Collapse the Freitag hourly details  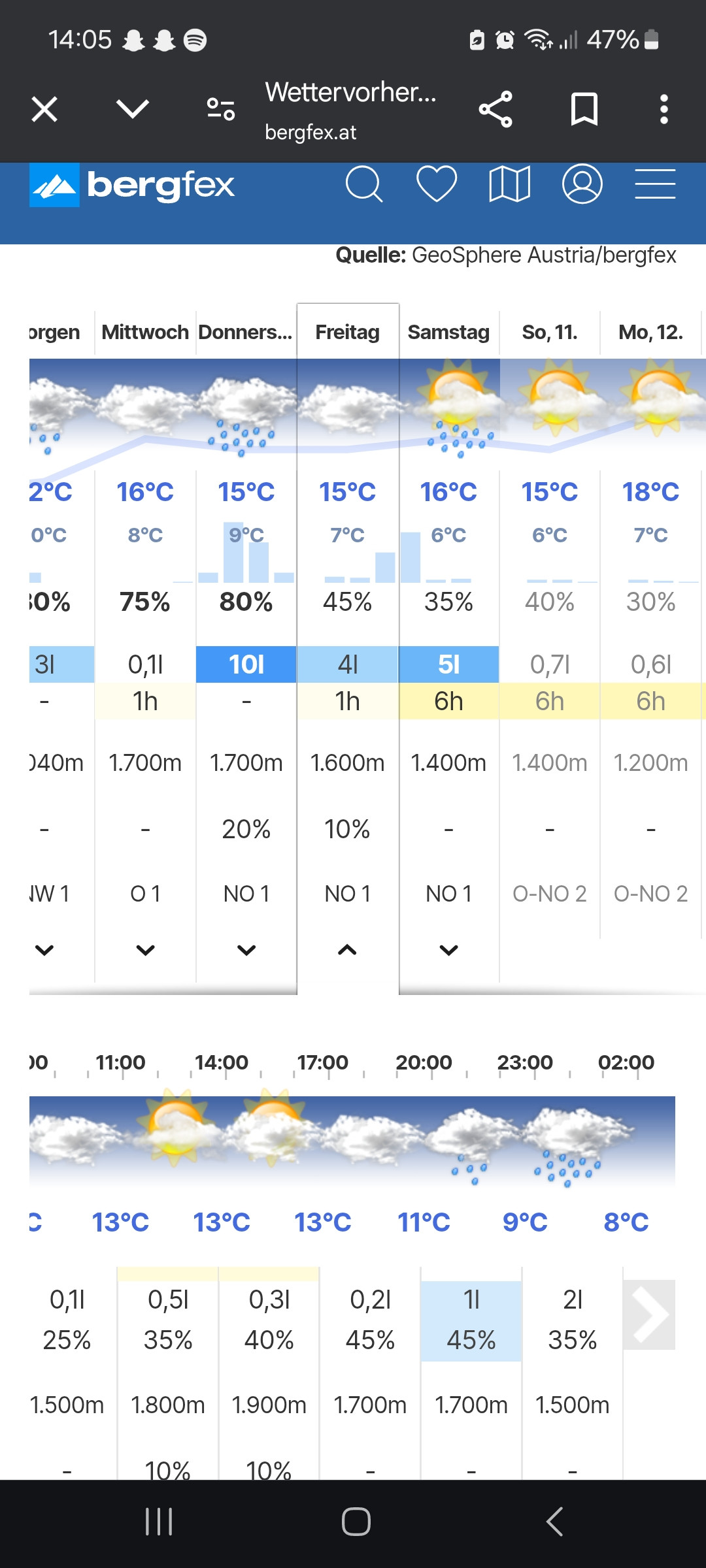347,950
